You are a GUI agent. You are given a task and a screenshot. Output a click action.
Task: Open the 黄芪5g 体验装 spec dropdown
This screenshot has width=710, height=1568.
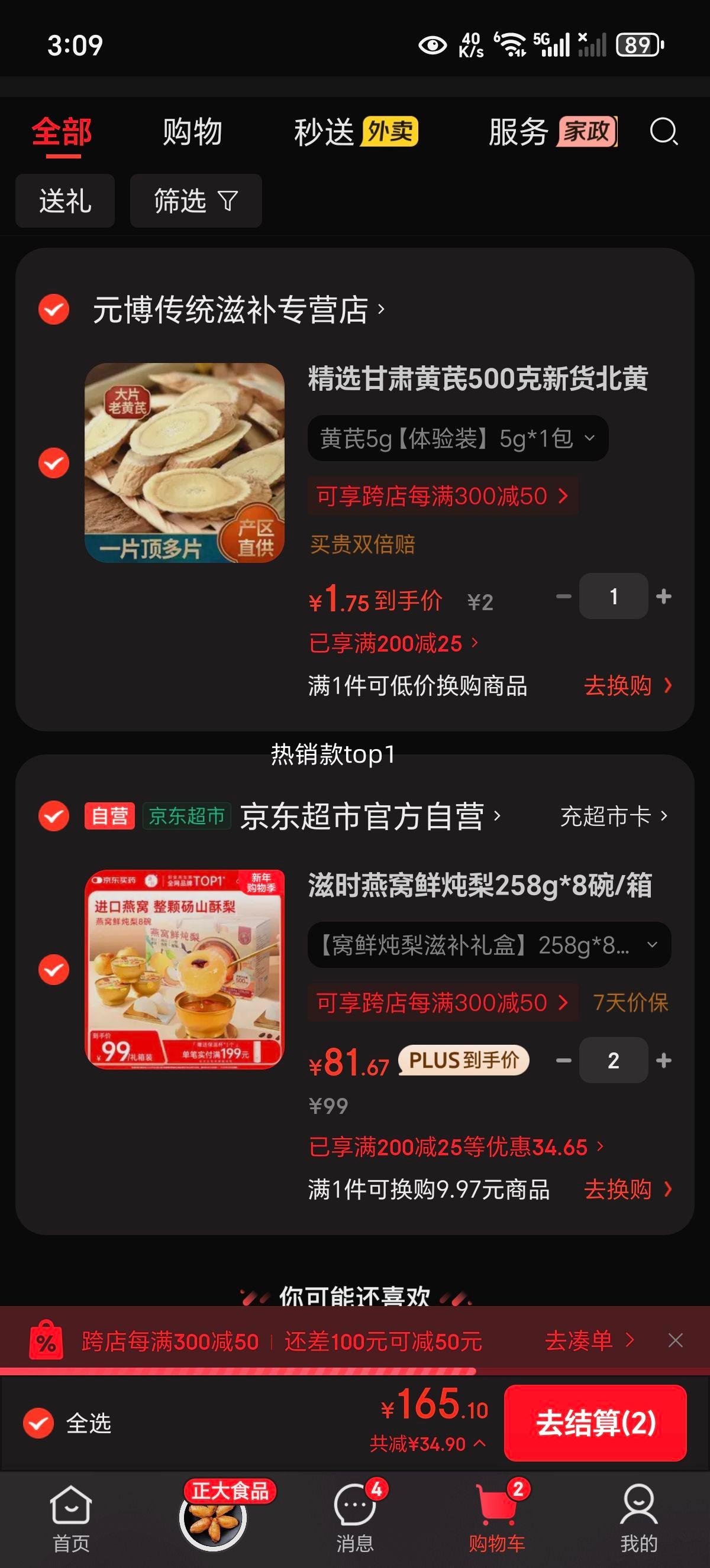pos(456,438)
